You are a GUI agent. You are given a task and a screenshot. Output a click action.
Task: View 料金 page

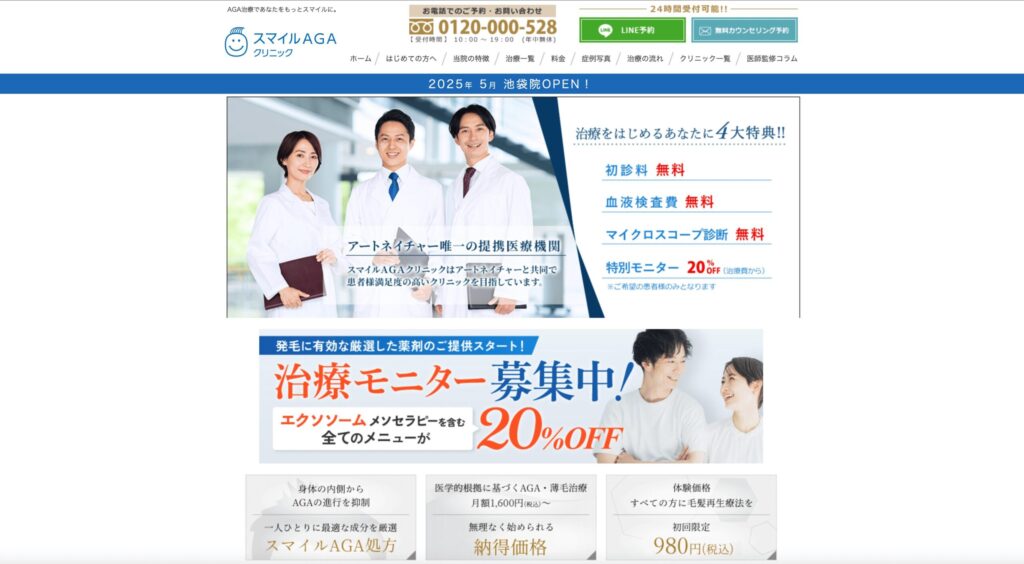click(558, 59)
